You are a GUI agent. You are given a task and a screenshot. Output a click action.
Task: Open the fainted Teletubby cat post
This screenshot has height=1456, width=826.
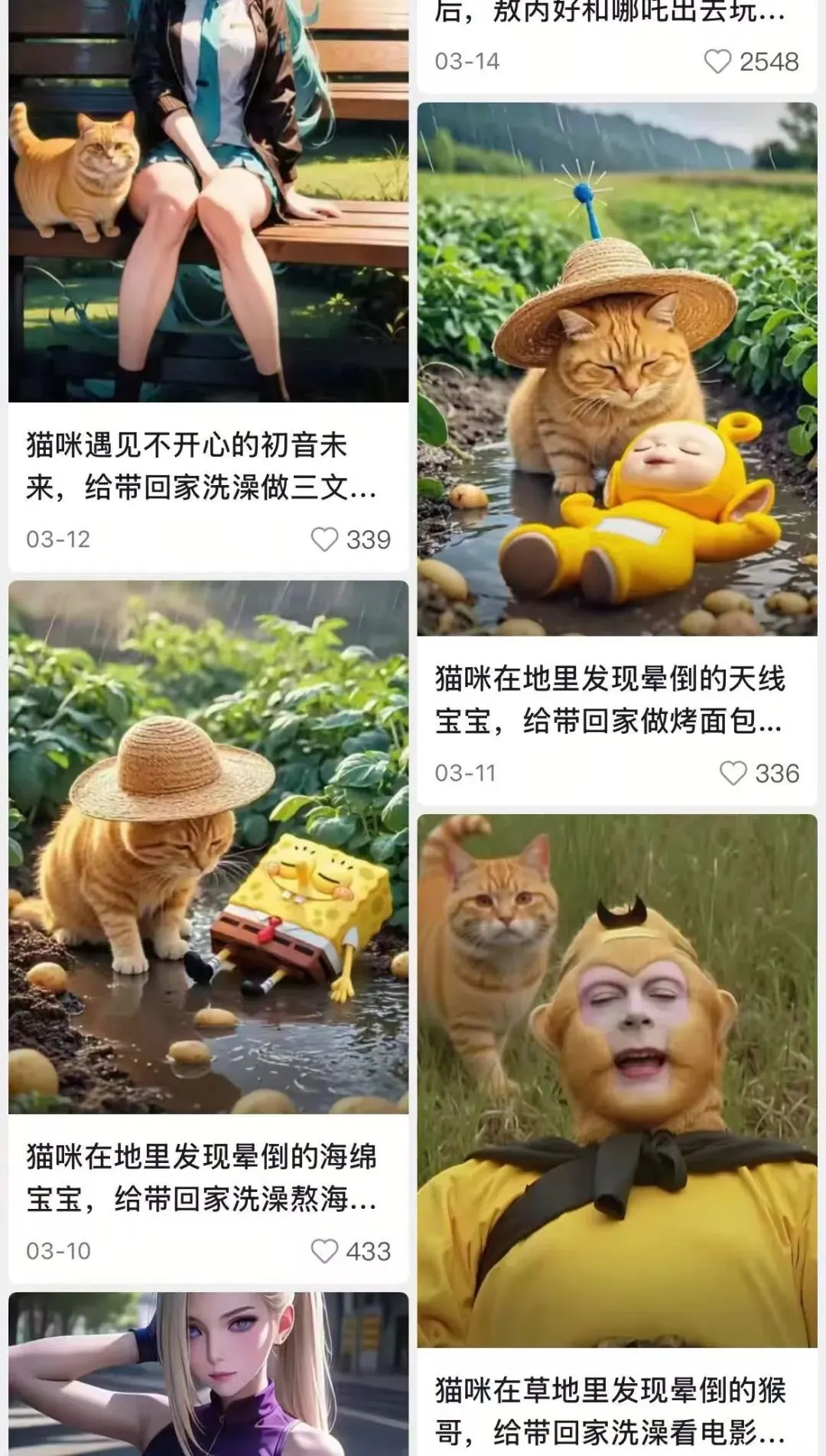coord(616,369)
